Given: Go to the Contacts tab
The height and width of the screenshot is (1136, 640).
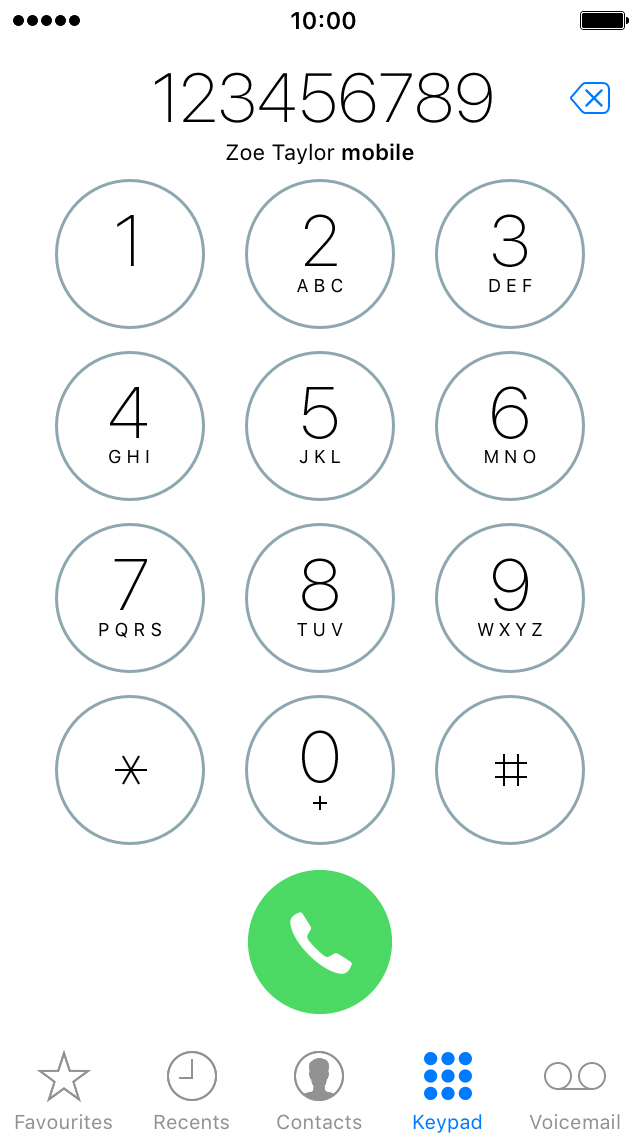Looking at the screenshot, I should pyautogui.click(x=319, y=1091).
